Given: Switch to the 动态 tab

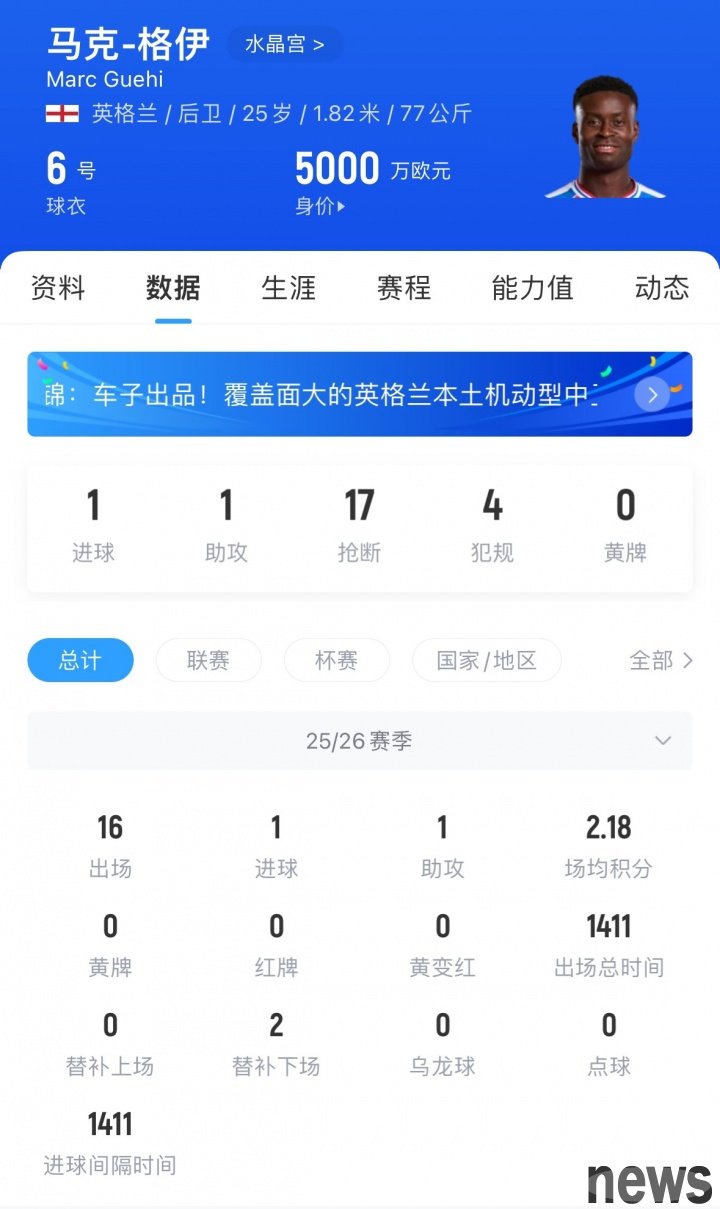Looking at the screenshot, I should coord(661,288).
